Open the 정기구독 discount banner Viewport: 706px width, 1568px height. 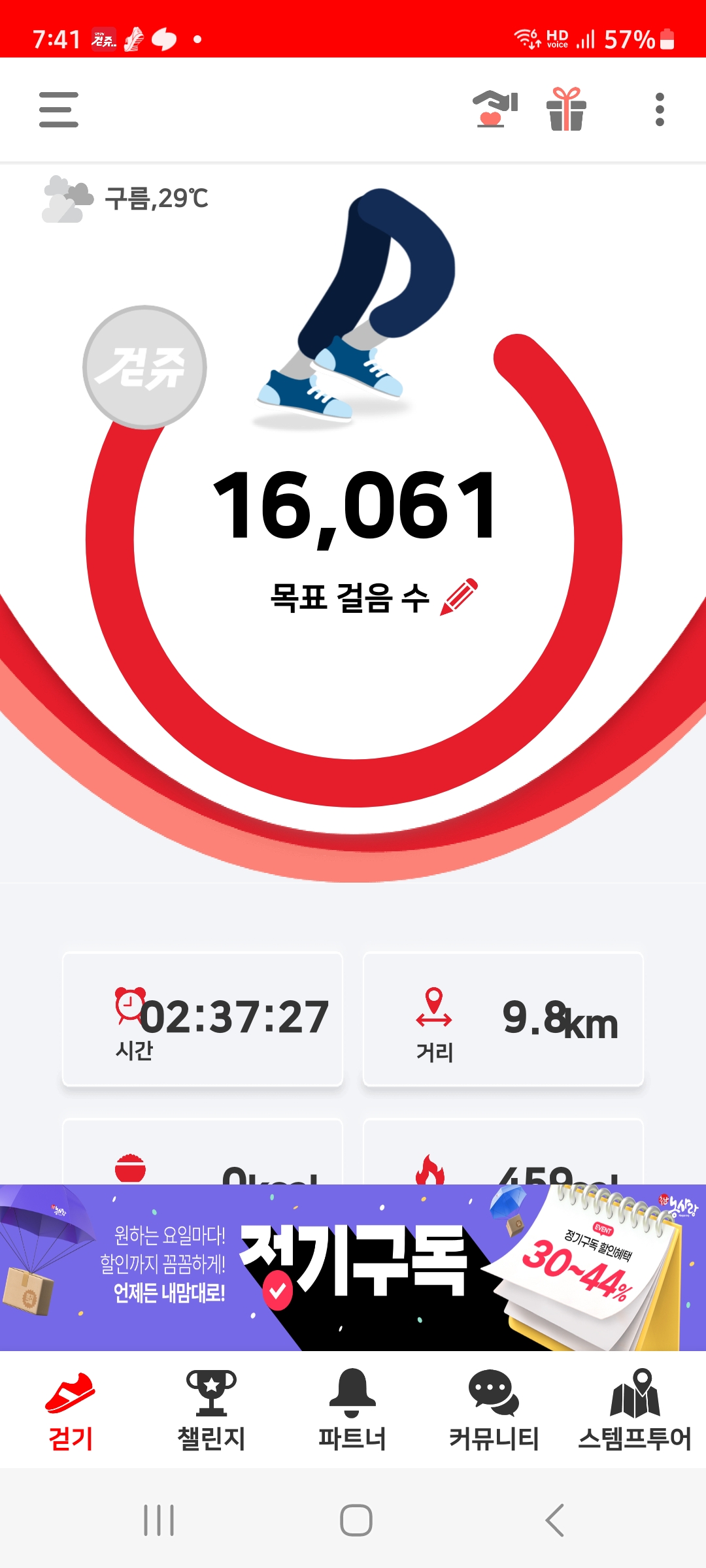pyautogui.click(x=353, y=1267)
